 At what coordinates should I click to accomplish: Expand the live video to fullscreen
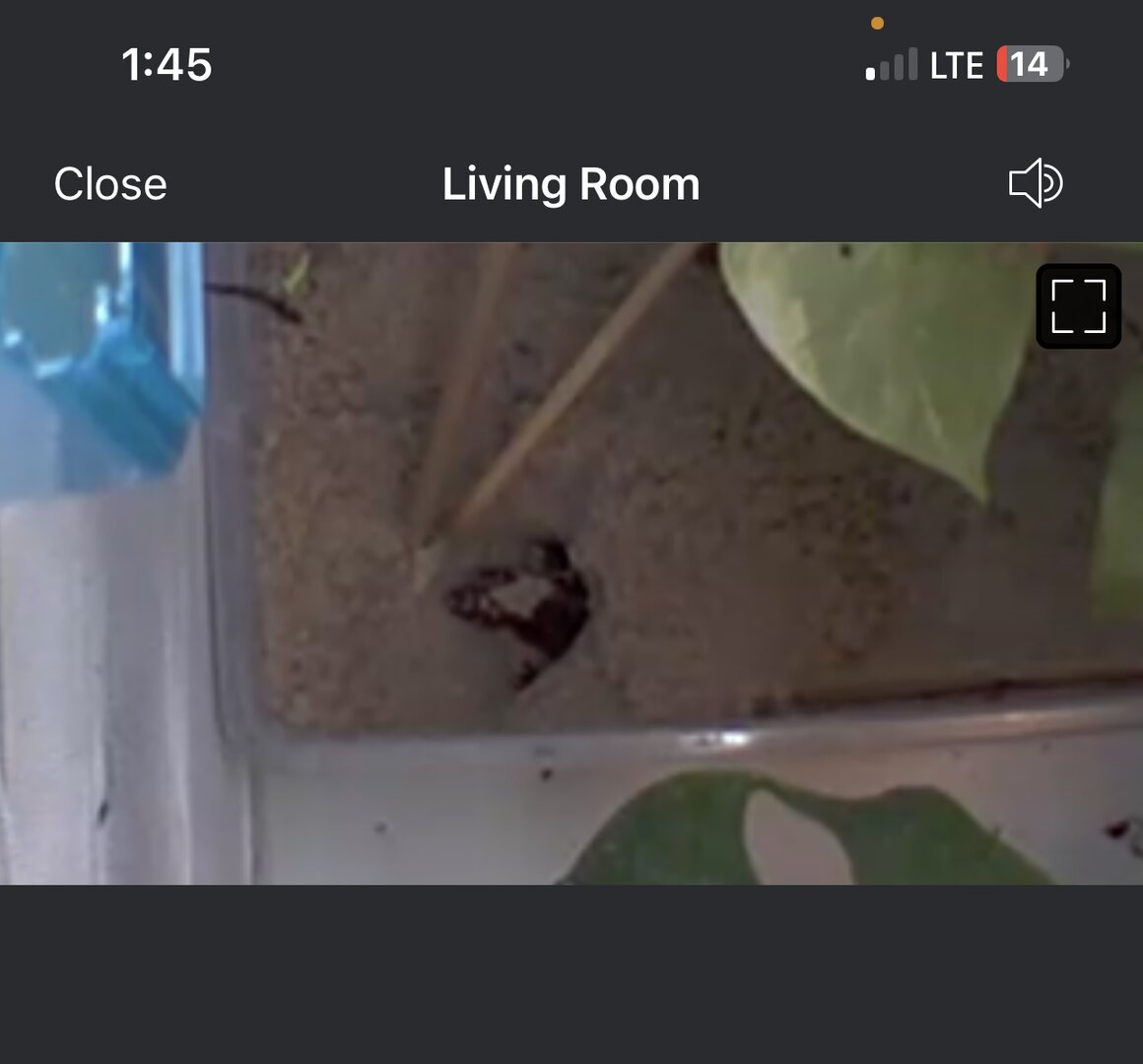(x=1078, y=306)
